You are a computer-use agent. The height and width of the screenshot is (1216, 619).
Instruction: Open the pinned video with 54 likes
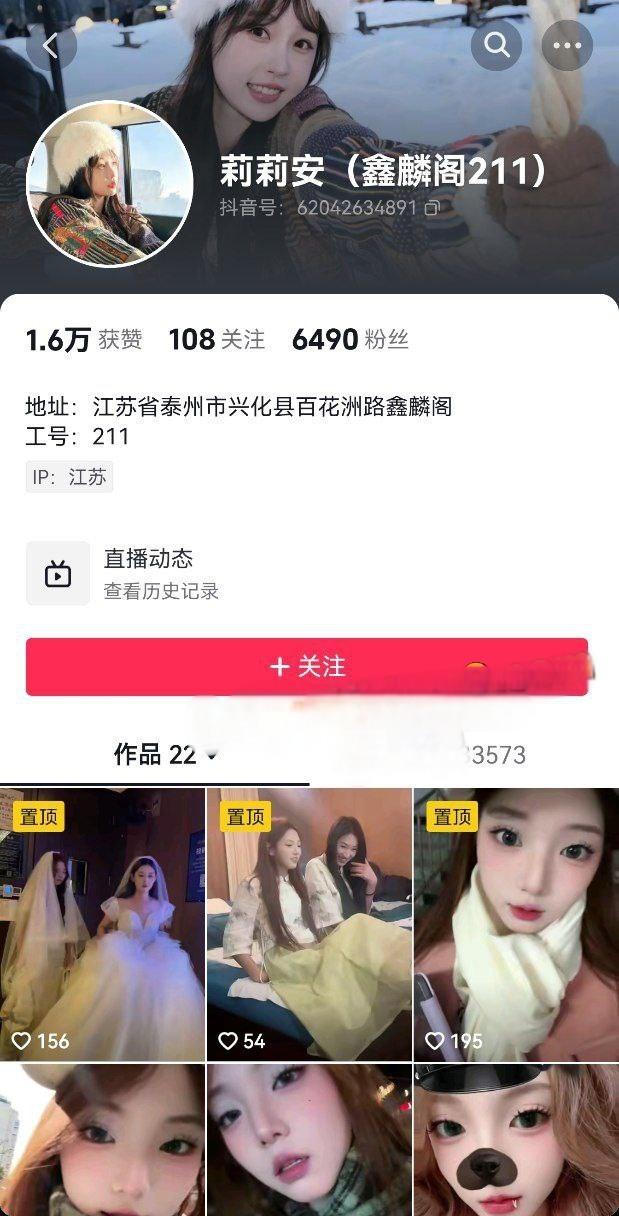(x=309, y=924)
